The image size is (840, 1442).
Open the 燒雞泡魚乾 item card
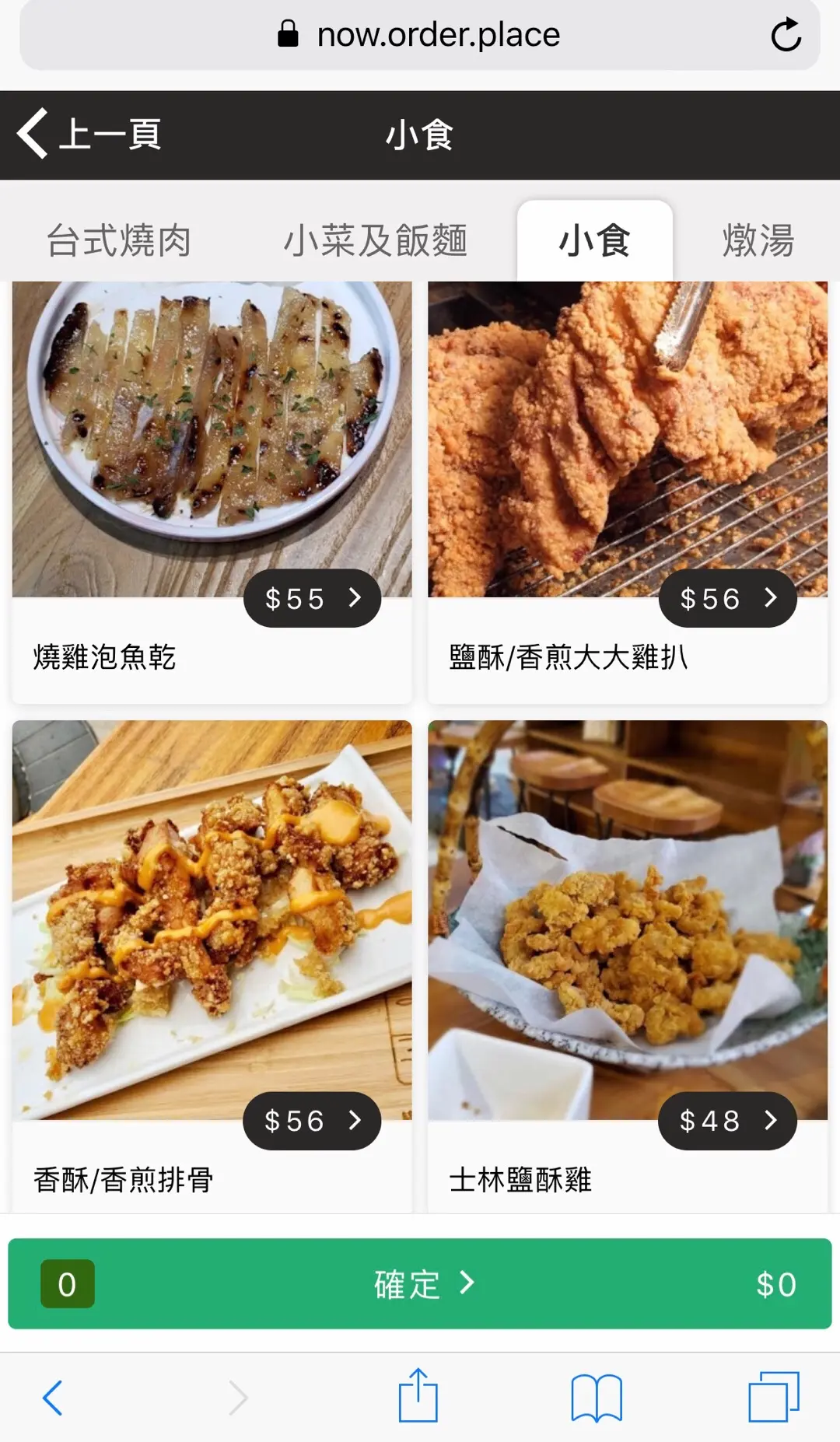(x=212, y=467)
